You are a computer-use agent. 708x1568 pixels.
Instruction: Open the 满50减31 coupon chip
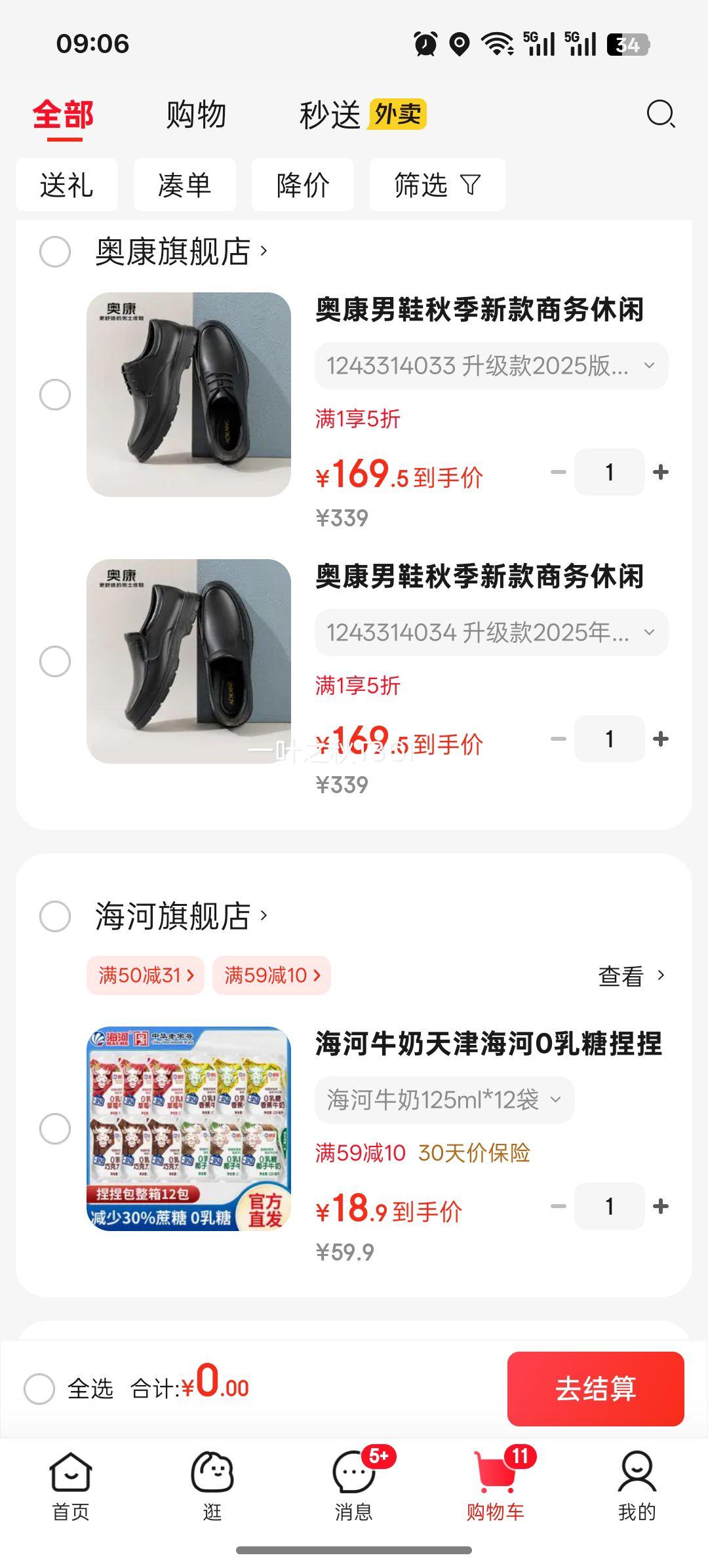(x=146, y=975)
